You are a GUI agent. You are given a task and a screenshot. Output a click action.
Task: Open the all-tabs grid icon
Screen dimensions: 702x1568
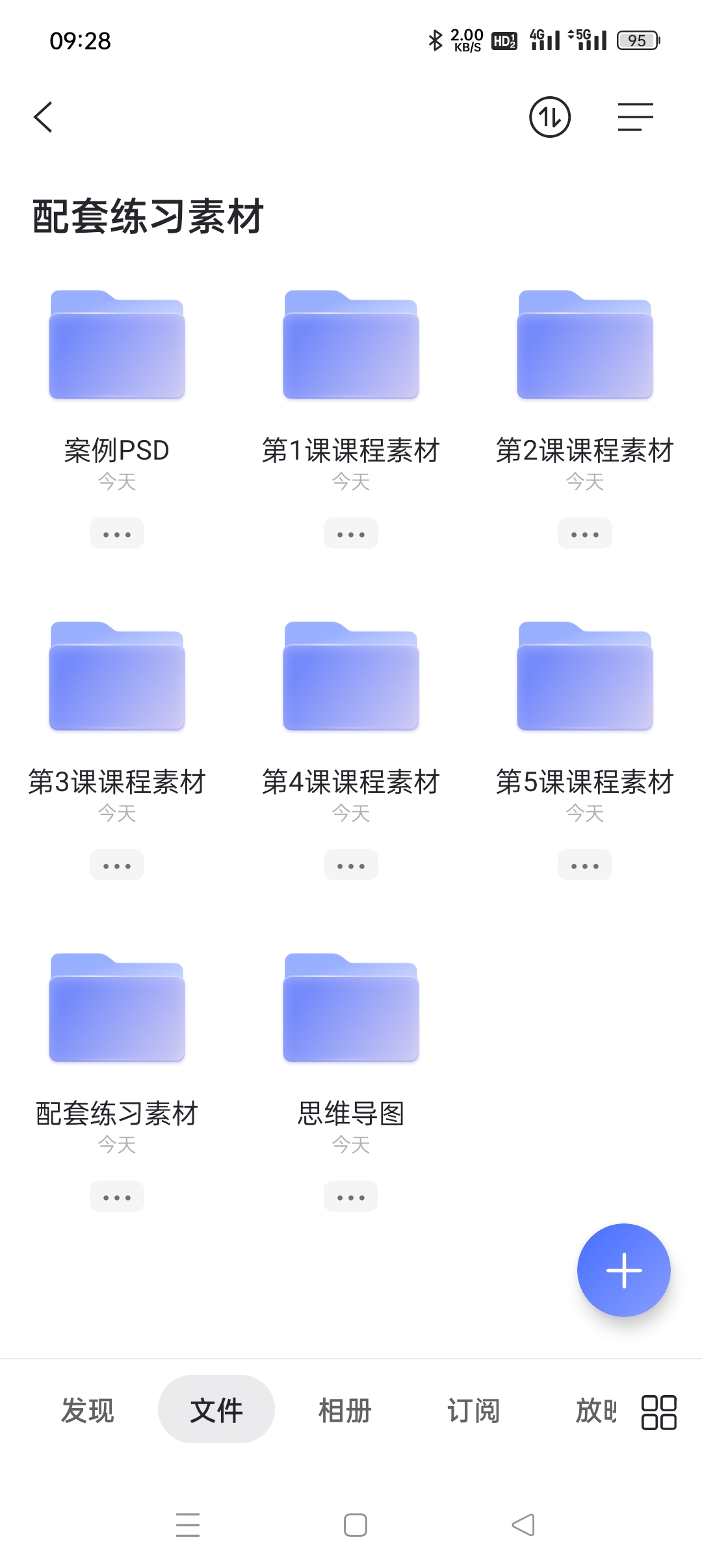coord(659,1412)
